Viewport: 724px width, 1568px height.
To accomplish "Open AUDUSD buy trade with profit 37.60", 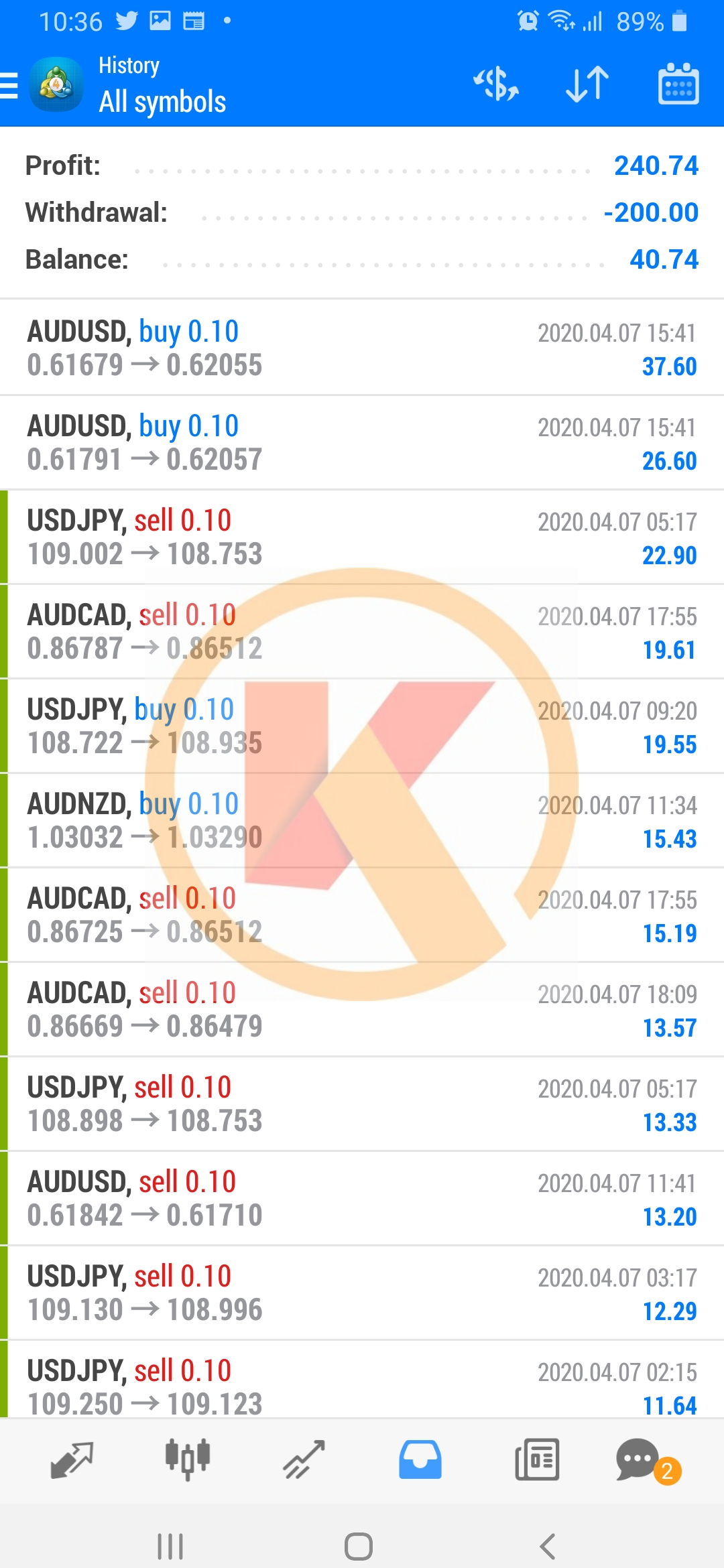I will coord(362,348).
